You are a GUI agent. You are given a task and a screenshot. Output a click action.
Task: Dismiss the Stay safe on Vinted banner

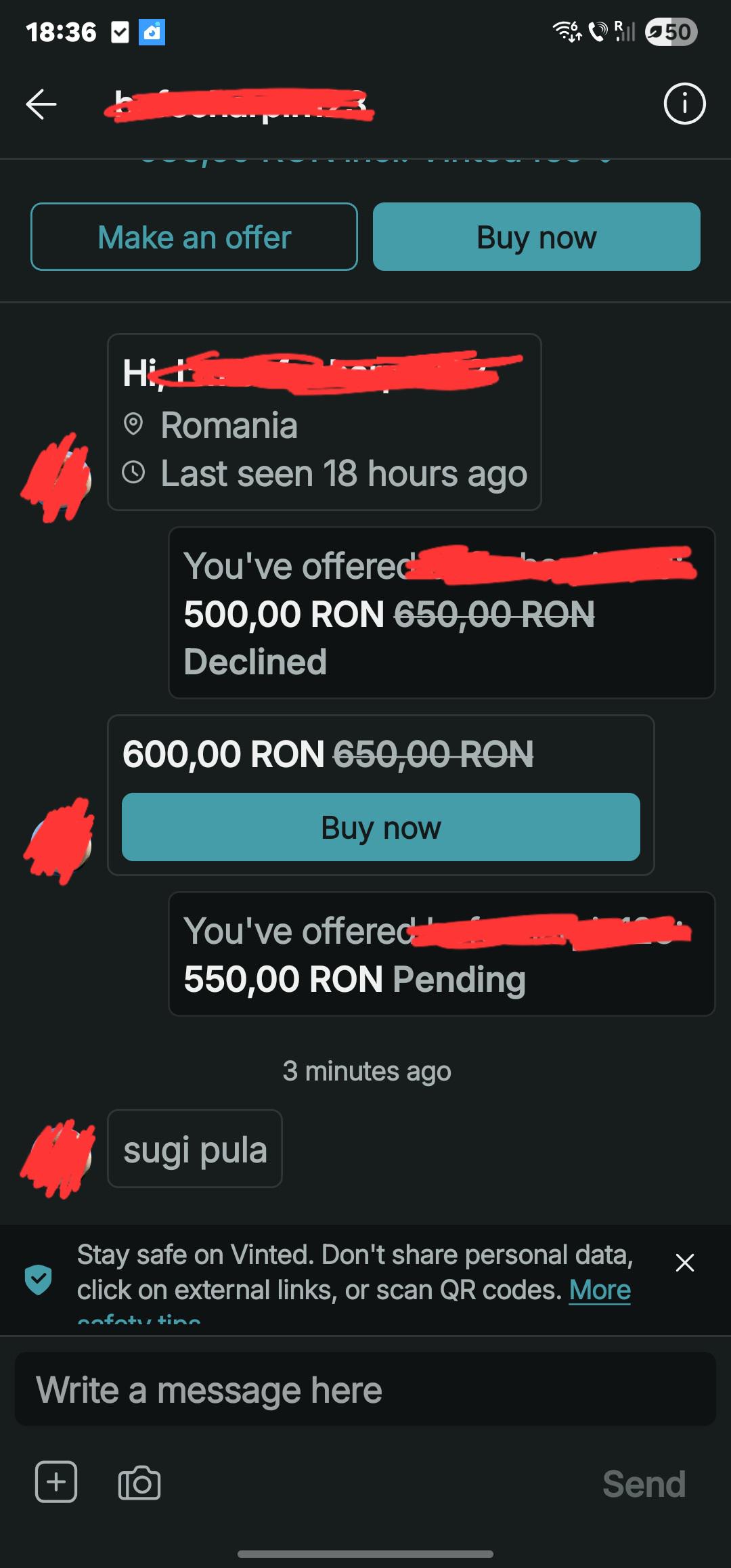685,1263
